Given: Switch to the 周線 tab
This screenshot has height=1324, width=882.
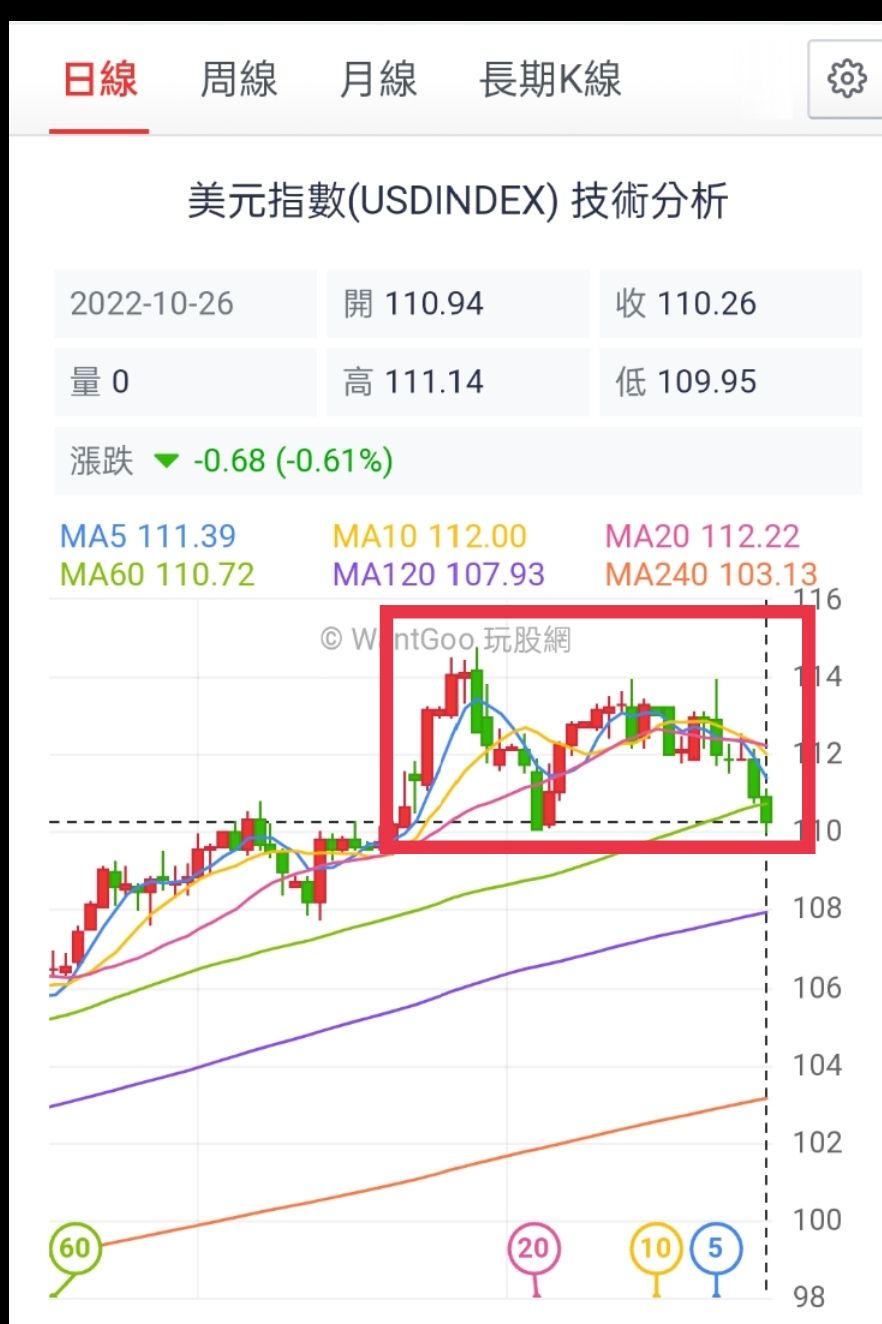Looking at the screenshot, I should (x=239, y=80).
